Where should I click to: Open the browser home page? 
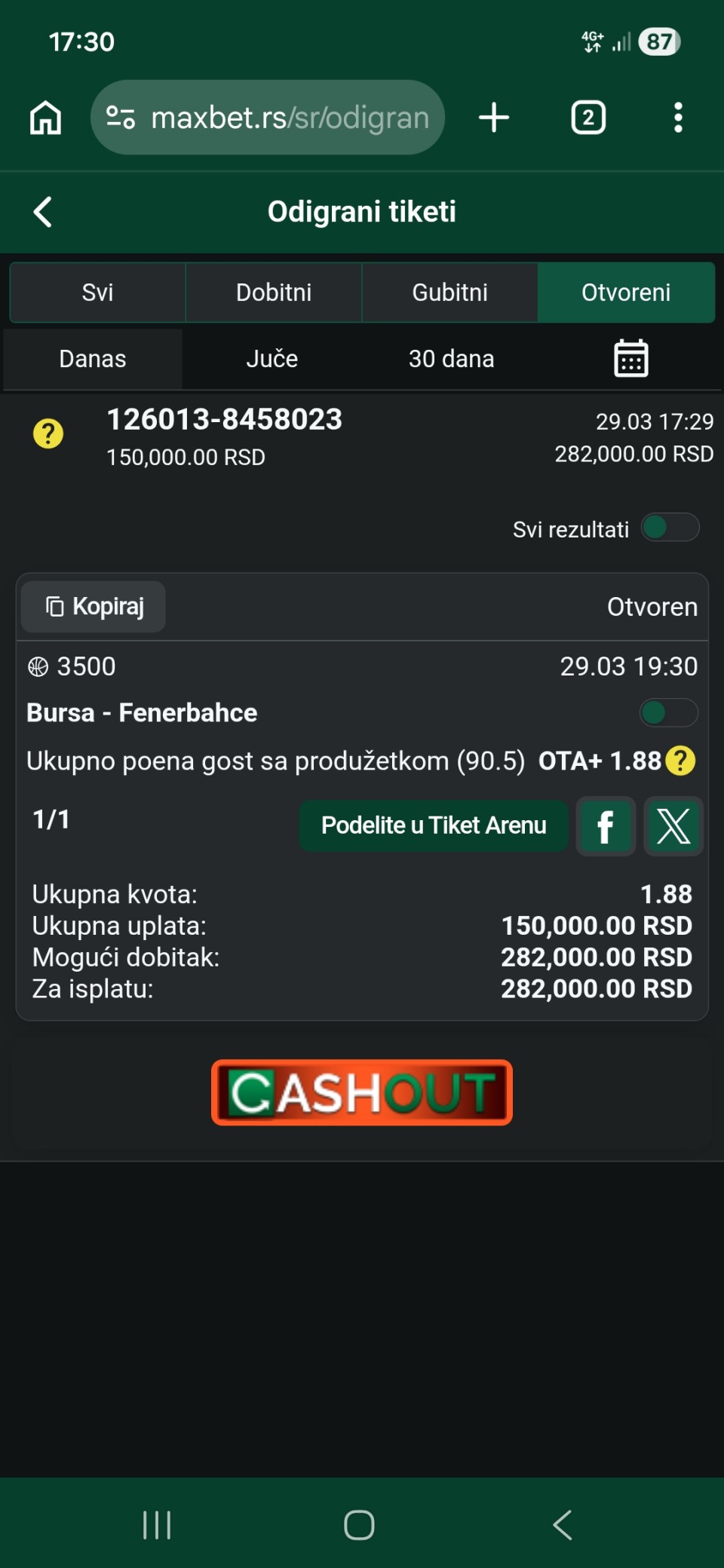45,118
